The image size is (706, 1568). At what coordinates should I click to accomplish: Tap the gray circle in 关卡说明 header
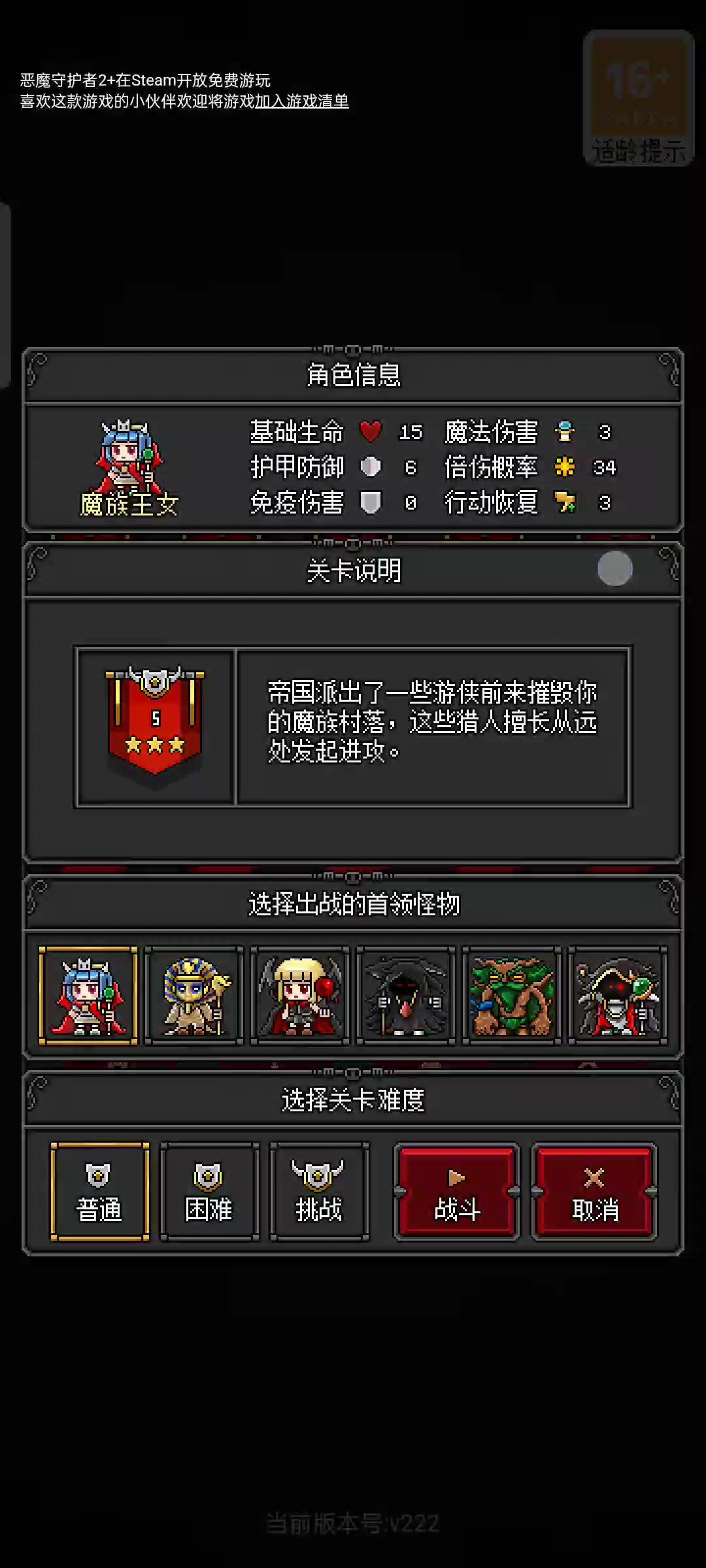(615, 568)
